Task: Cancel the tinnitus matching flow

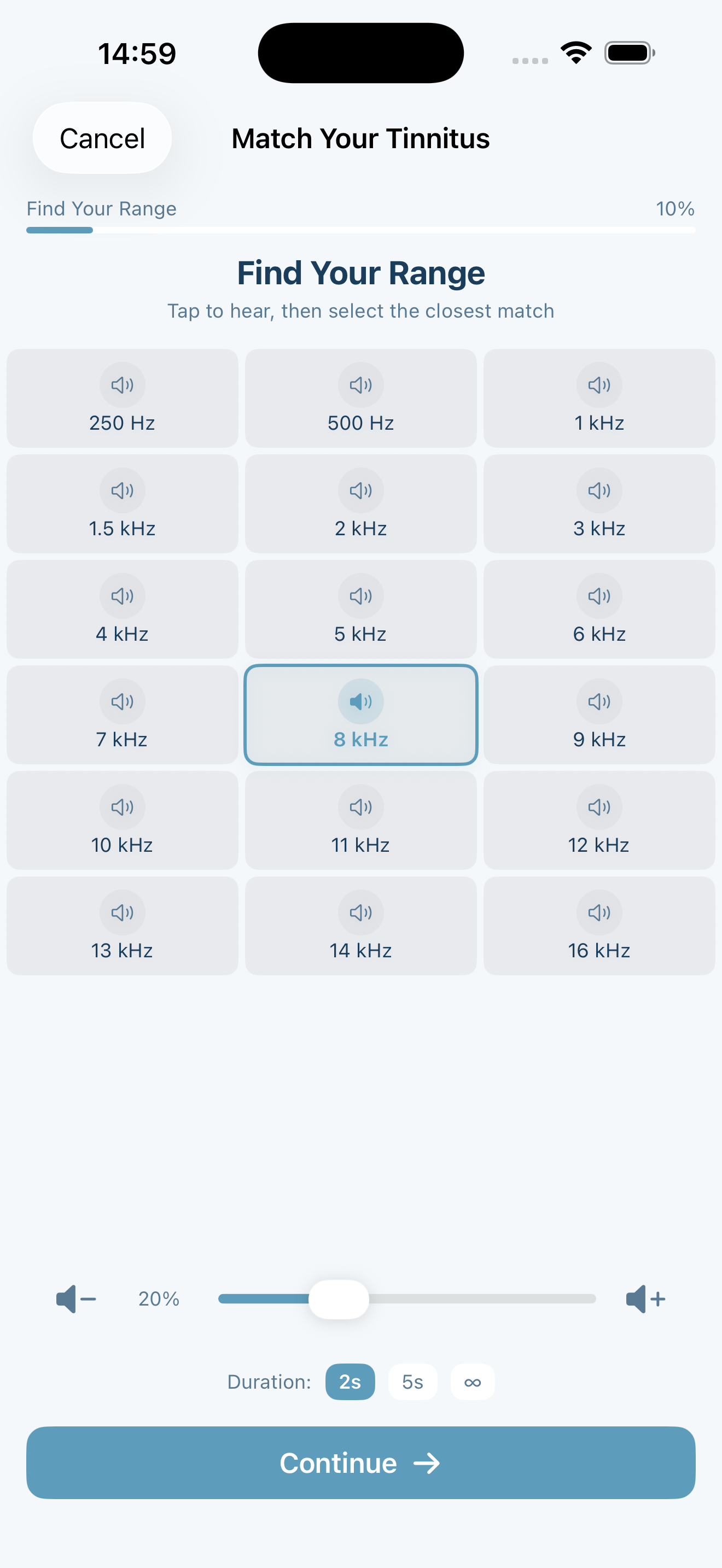Action: (102, 138)
